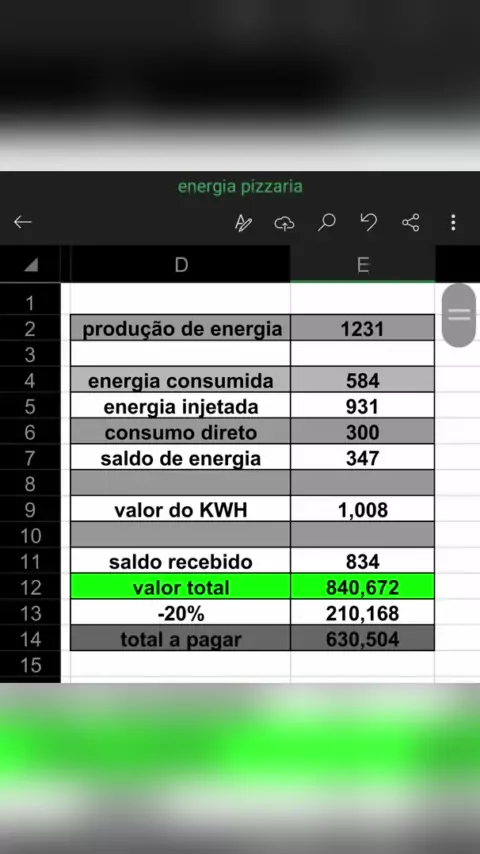The width and height of the screenshot is (480, 854).
Task: Go back with the arrow icon
Action: point(22,222)
